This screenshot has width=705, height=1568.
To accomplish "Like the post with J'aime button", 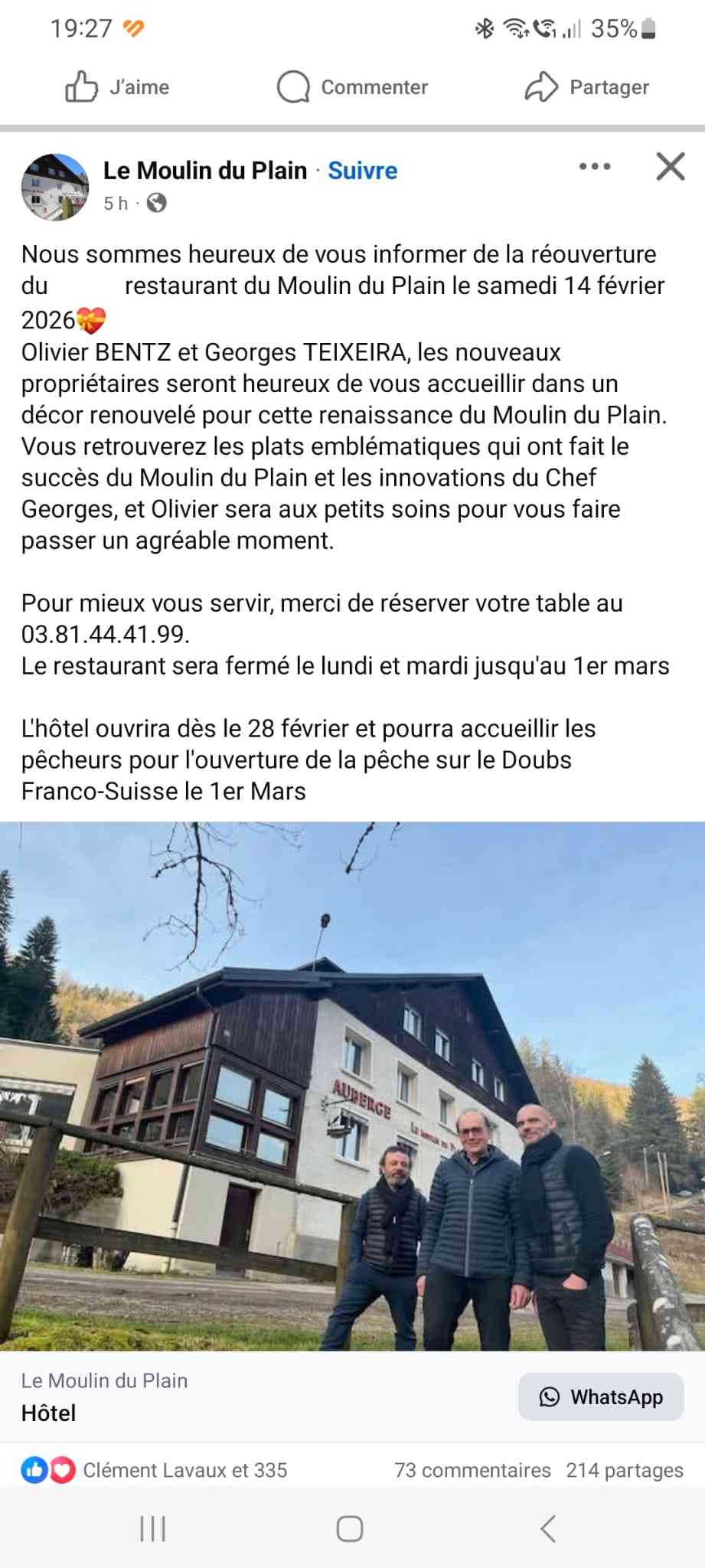I will (117, 87).
